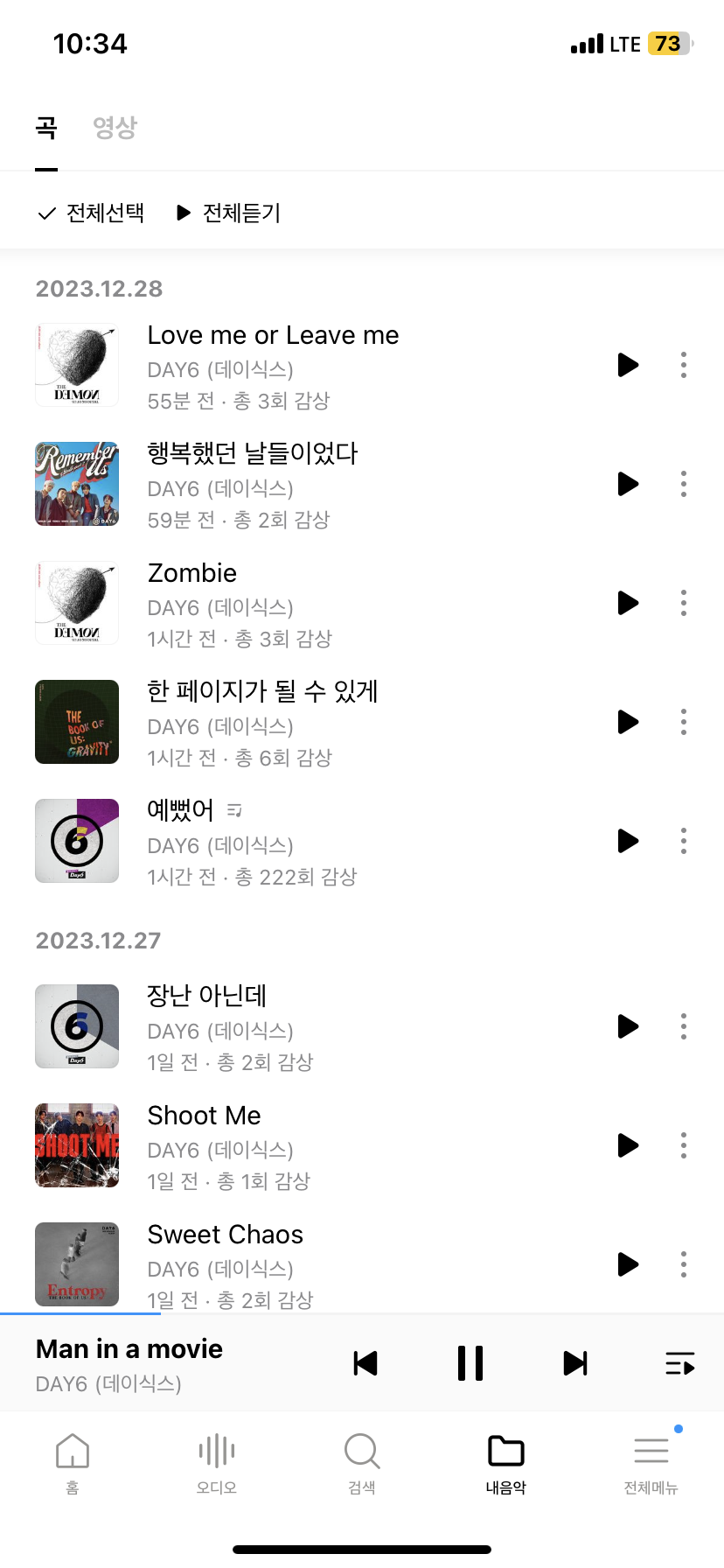Image resolution: width=724 pixels, height=1568 pixels.
Task: Play the song 장난 아닌데
Action: (628, 1026)
